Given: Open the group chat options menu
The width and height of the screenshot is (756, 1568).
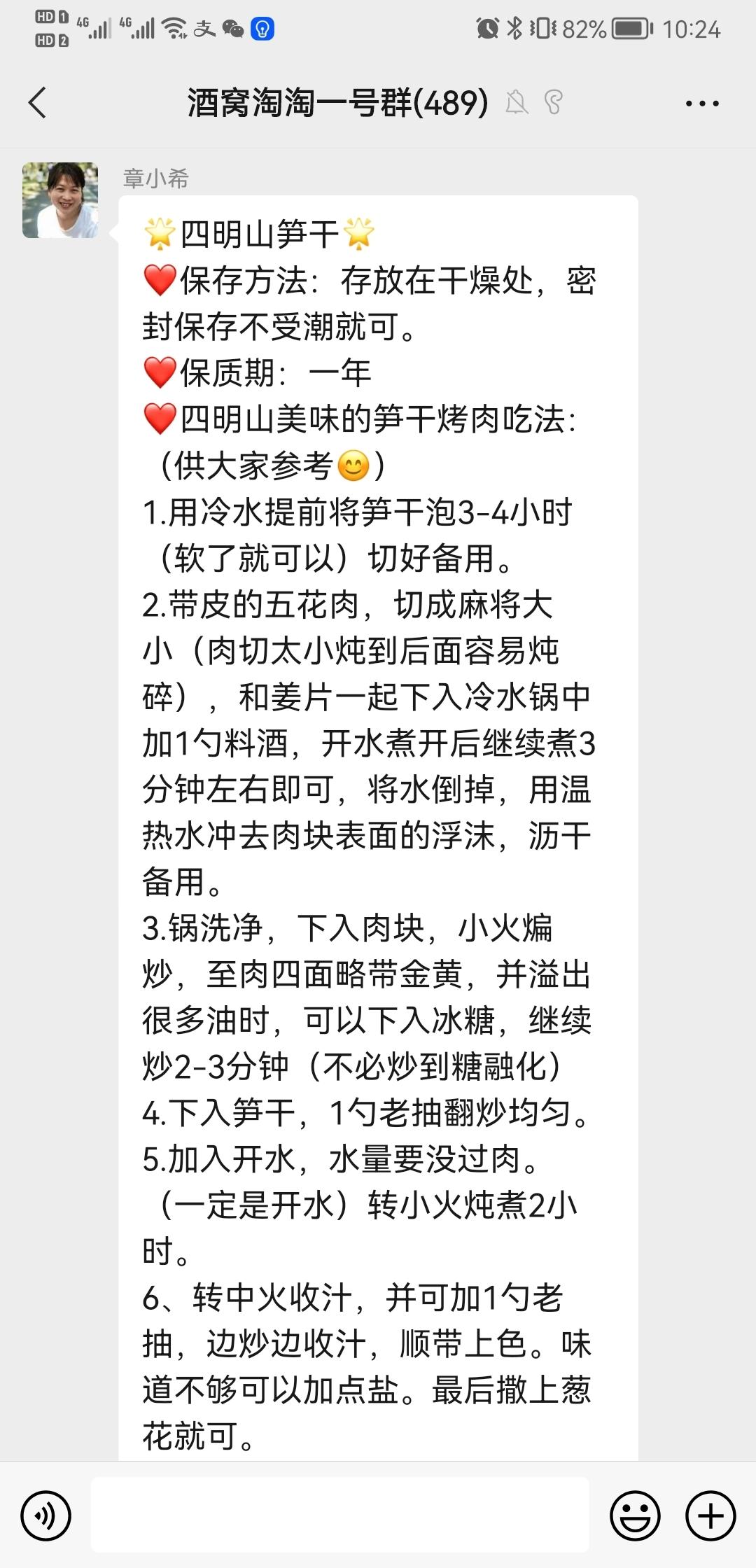Looking at the screenshot, I should pos(701,104).
